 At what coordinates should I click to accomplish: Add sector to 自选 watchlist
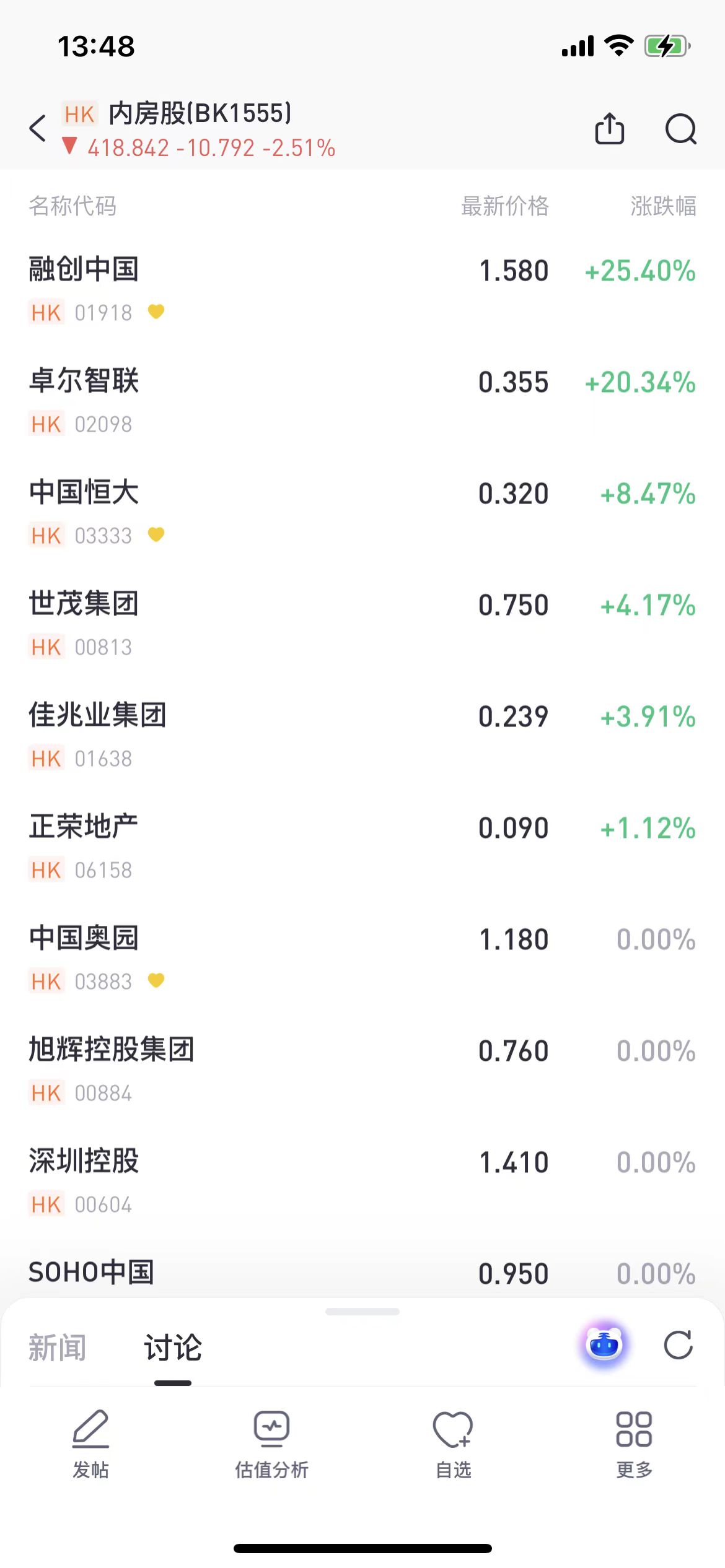coord(453,1444)
